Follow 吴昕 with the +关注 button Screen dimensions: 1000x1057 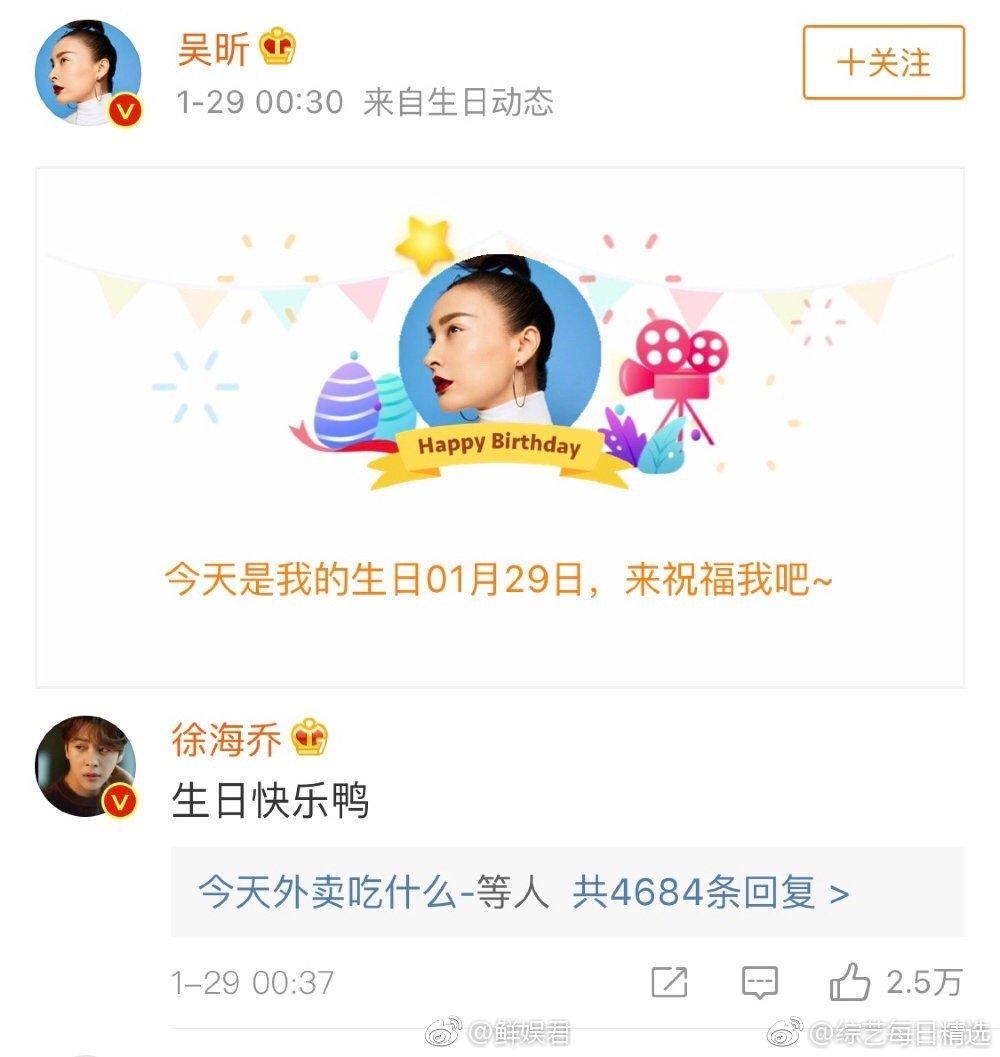[x=883, y=63]
